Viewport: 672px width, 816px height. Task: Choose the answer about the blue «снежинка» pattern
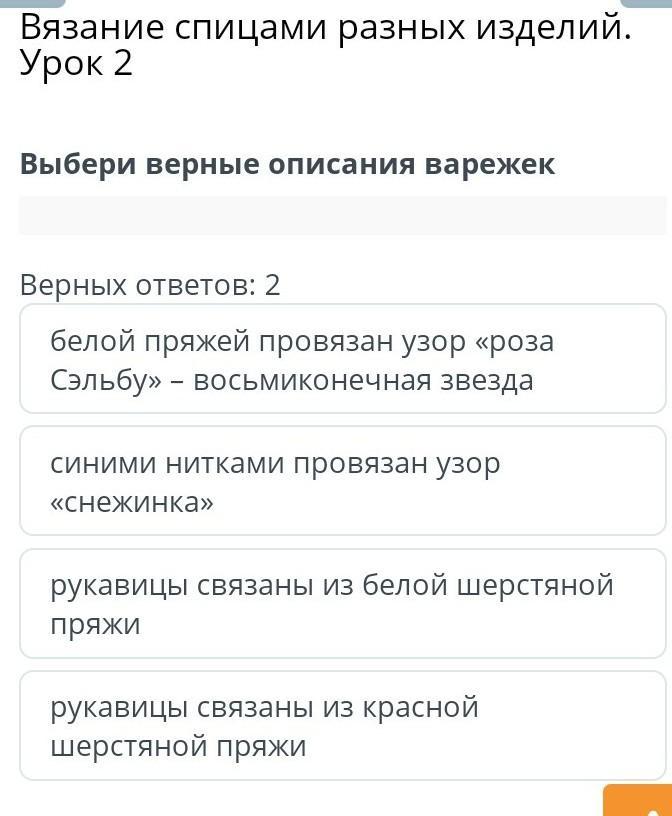[342, 482]
